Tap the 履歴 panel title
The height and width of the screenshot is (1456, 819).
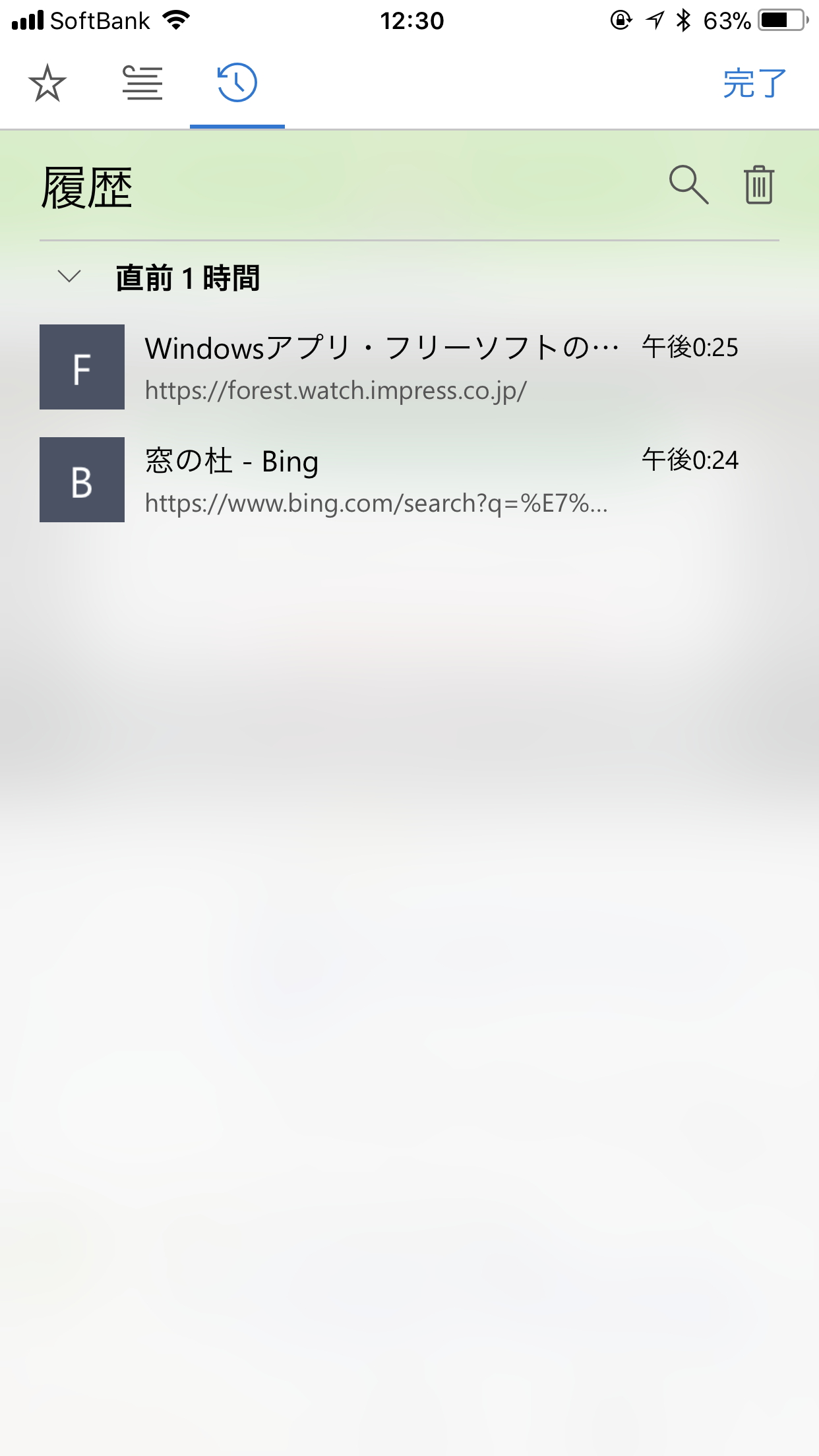[86, 187]
